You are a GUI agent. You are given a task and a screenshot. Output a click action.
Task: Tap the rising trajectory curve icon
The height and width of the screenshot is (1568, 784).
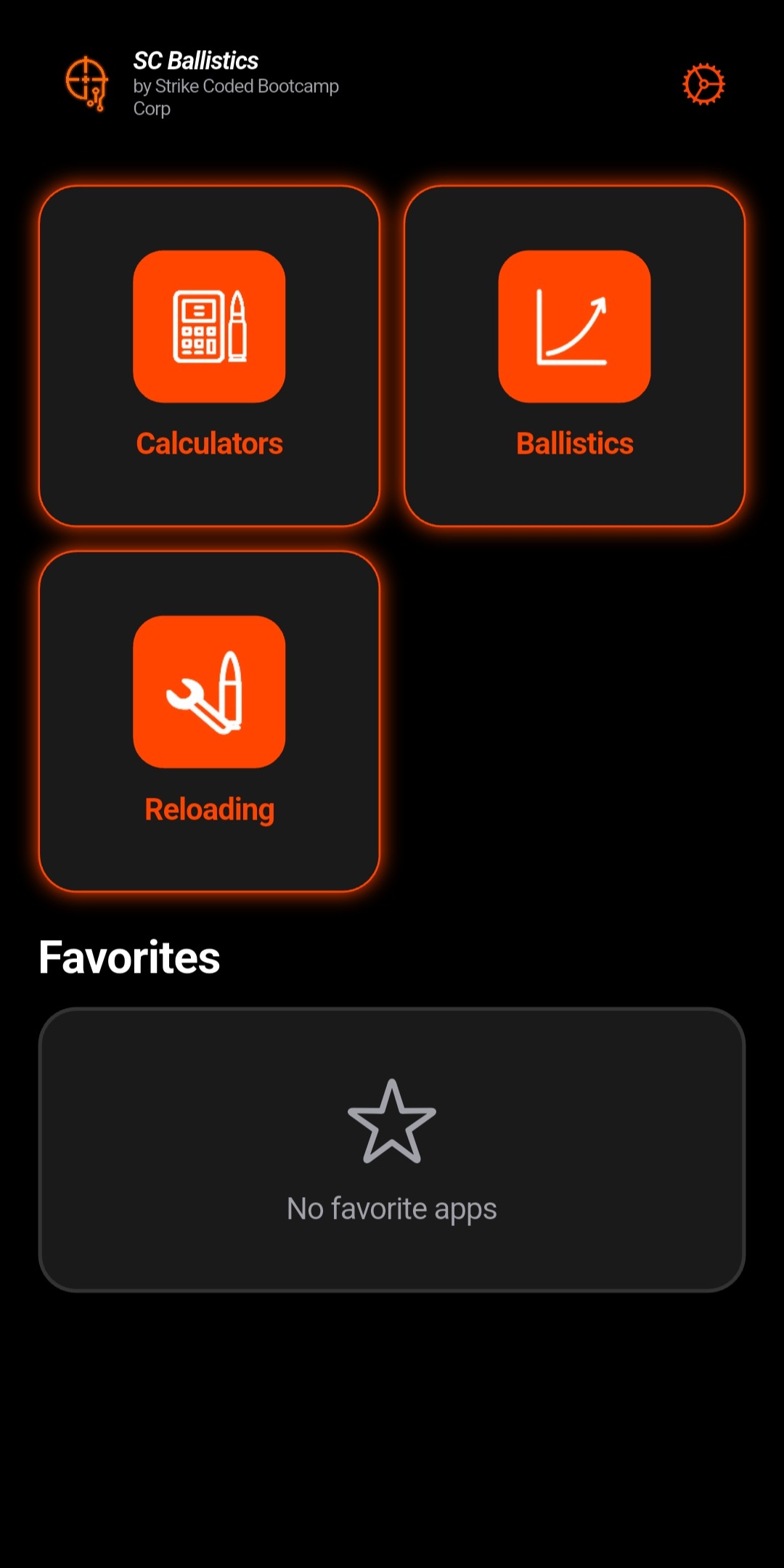tap(573, 327)
